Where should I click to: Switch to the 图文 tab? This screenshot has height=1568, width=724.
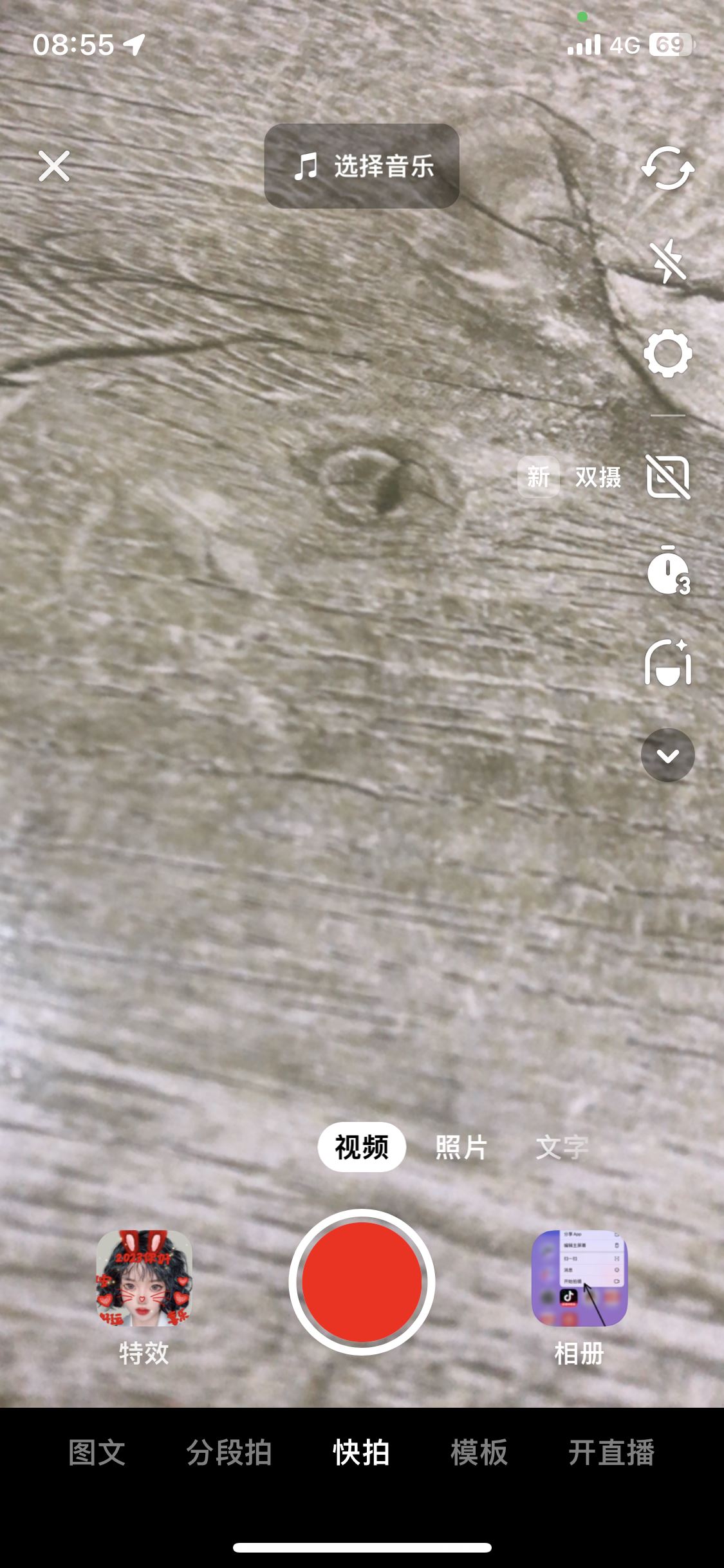[97, 1453]
